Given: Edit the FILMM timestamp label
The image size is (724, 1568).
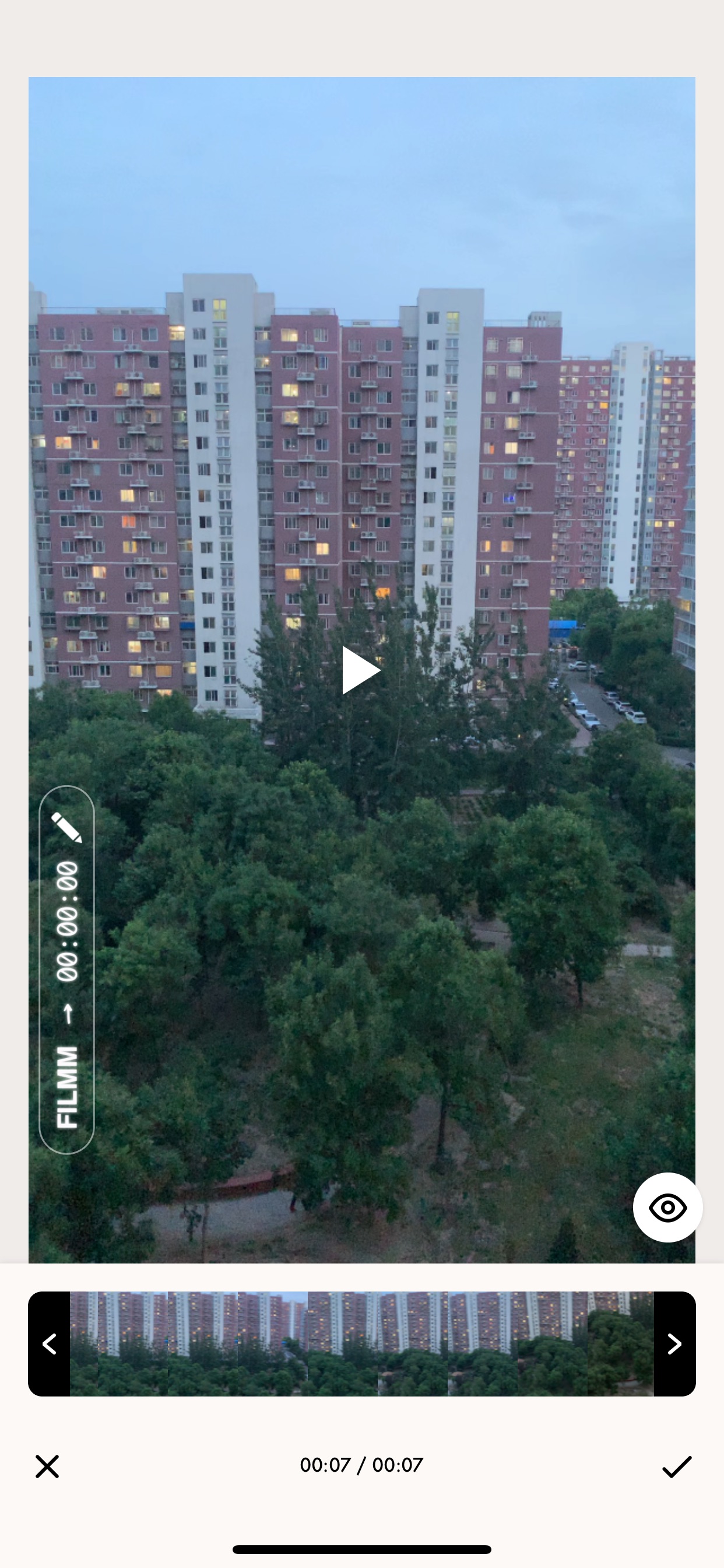Looking at the screenshot, I should [x=66, y=969].
